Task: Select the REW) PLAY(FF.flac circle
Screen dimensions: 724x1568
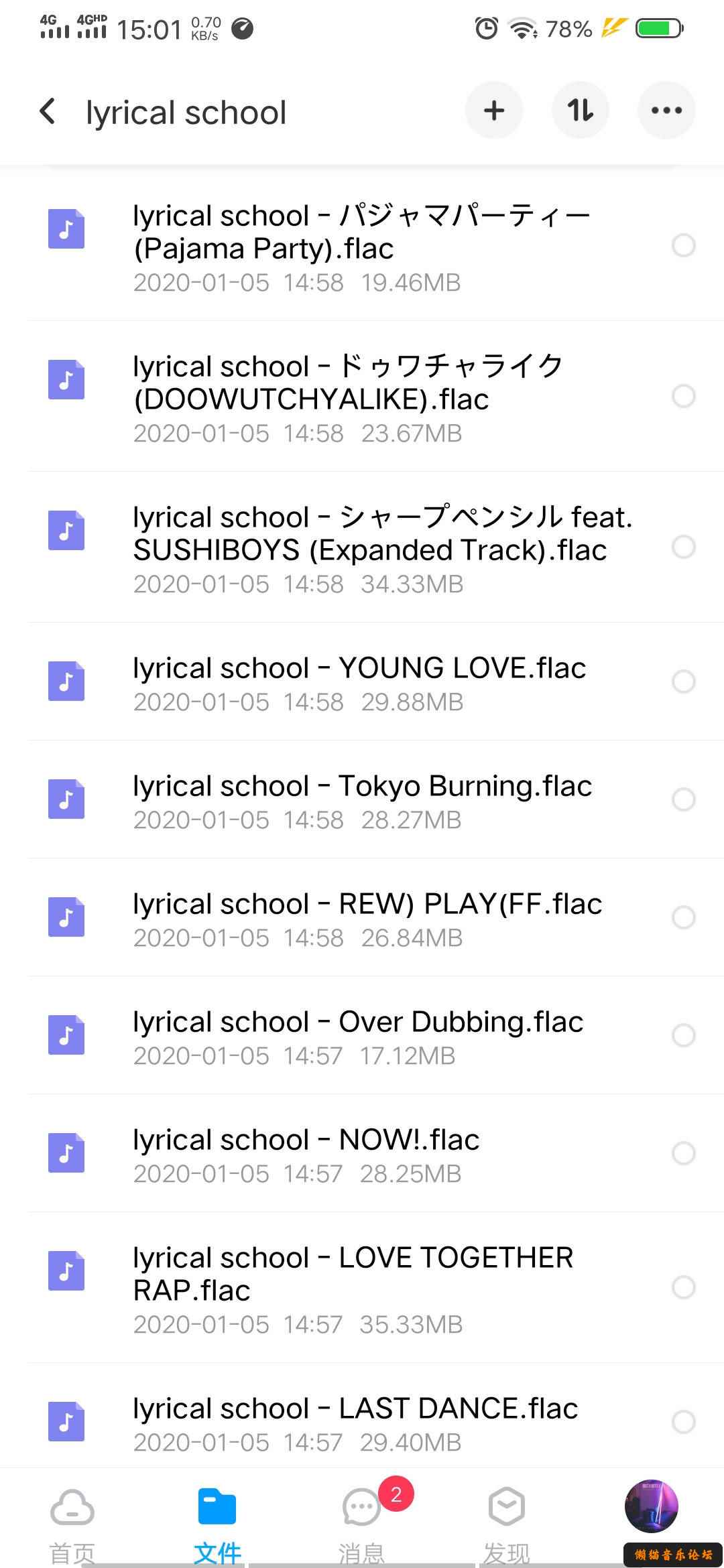Action: tap(683, 917)
